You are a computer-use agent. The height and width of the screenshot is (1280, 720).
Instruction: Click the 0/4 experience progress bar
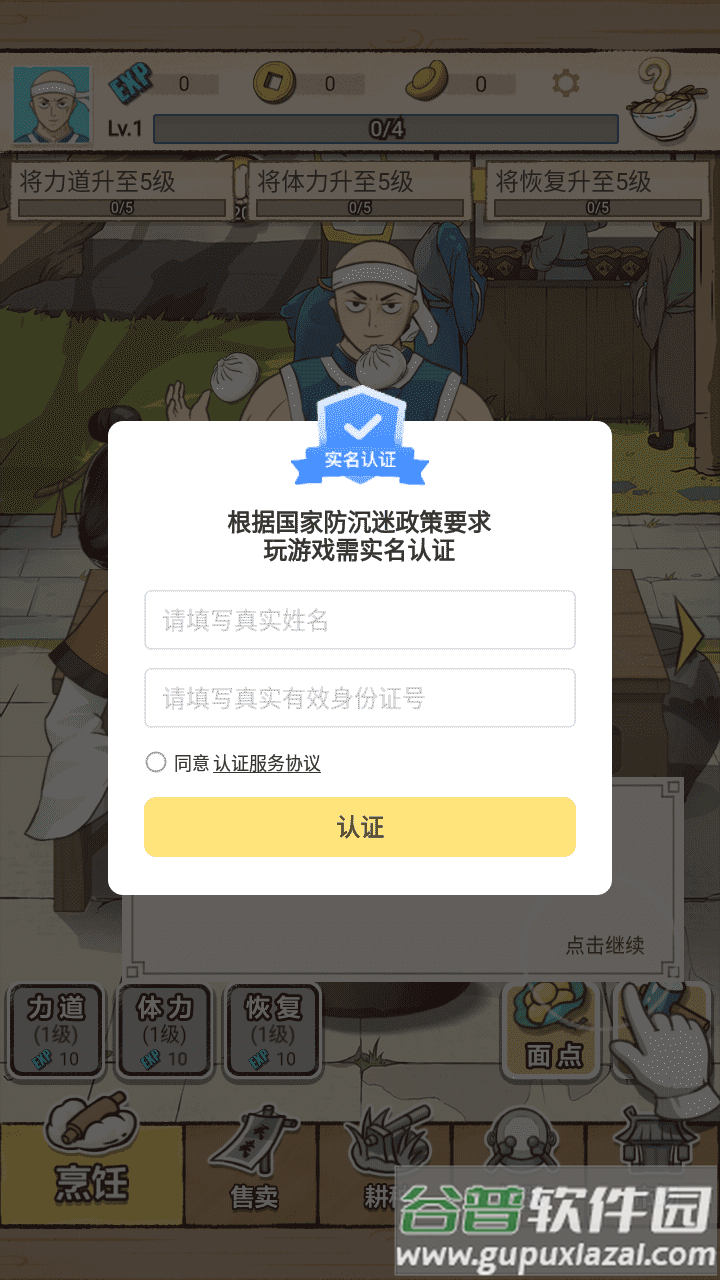click(x=388, y=128)
